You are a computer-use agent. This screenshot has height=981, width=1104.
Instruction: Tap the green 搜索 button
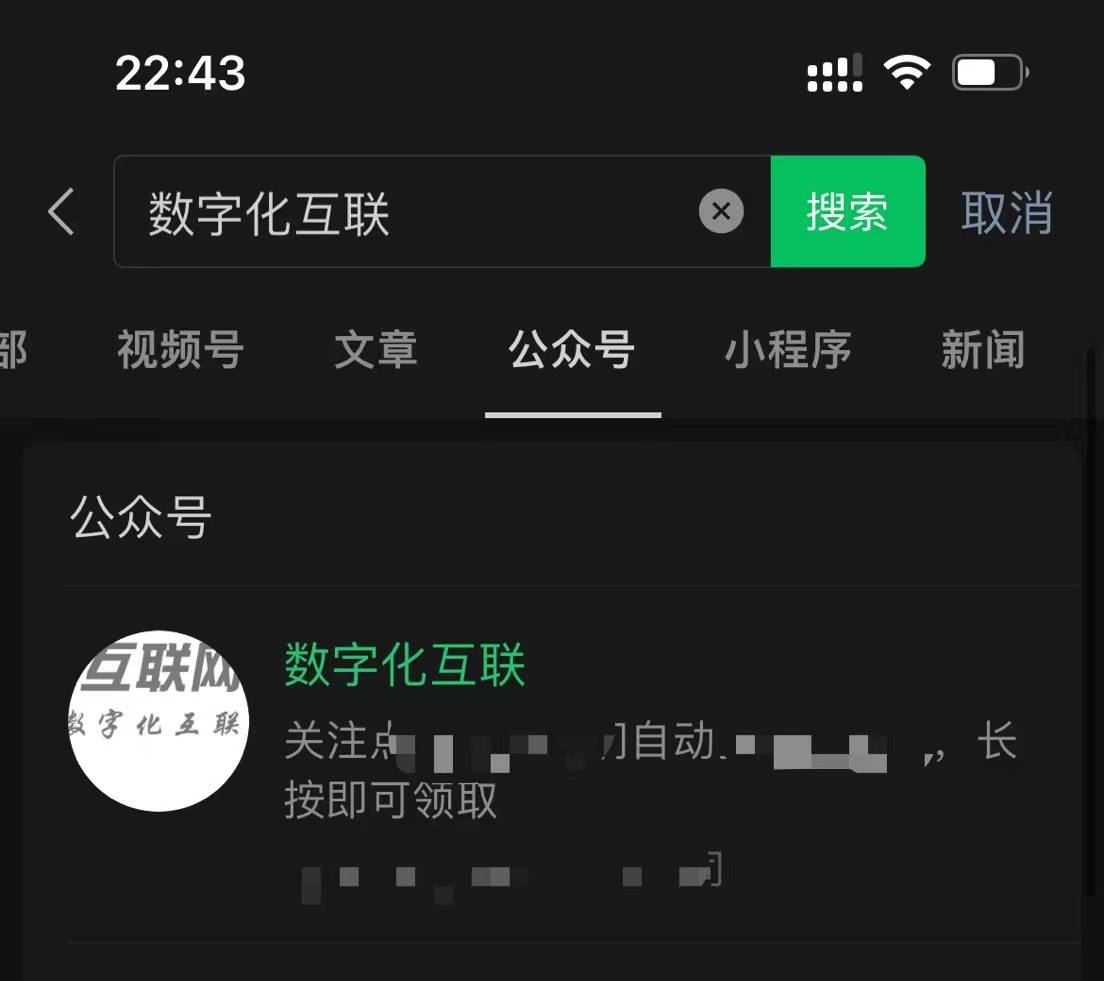(847, 212)
